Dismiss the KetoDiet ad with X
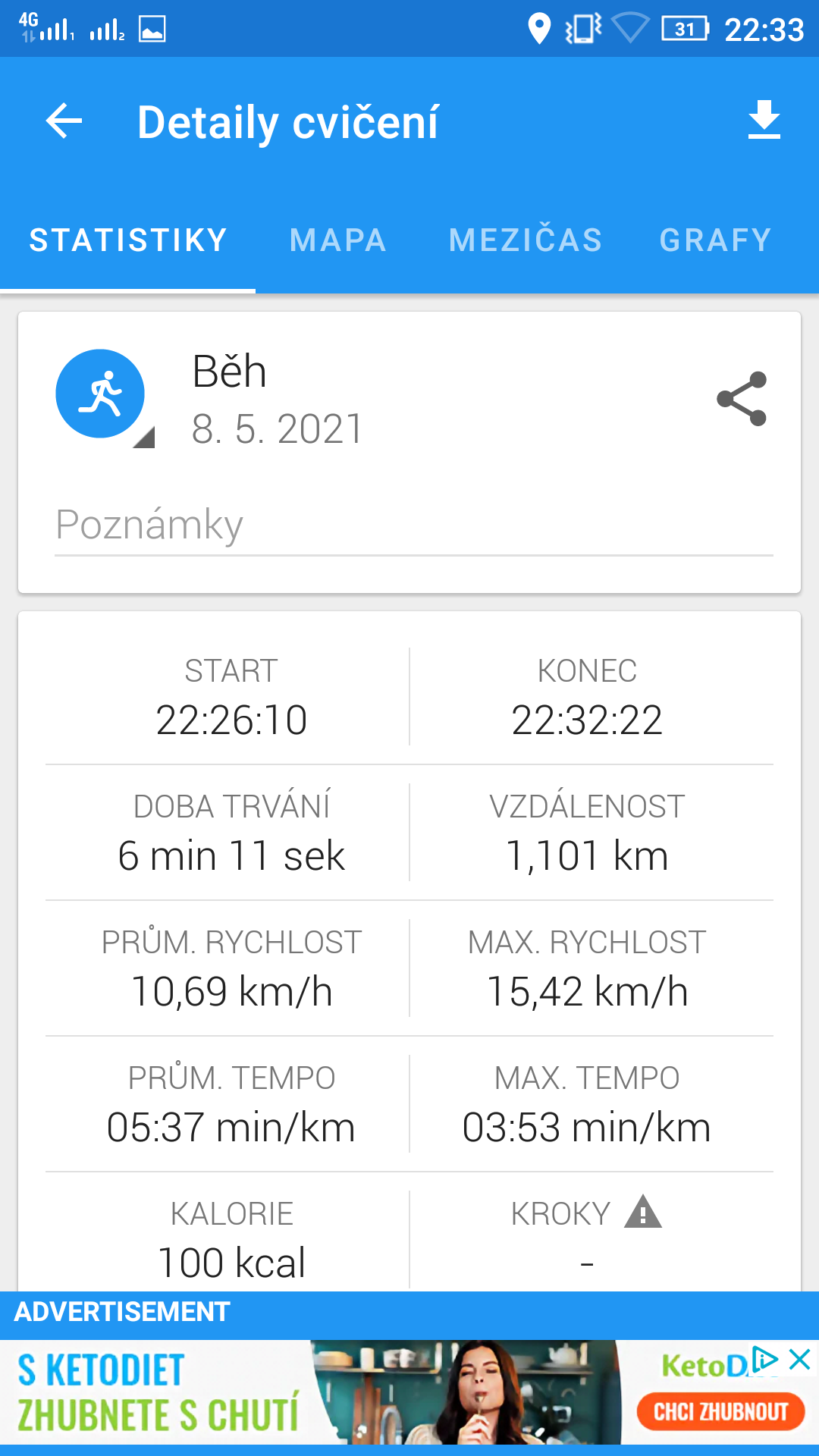 click(800, 1360)
